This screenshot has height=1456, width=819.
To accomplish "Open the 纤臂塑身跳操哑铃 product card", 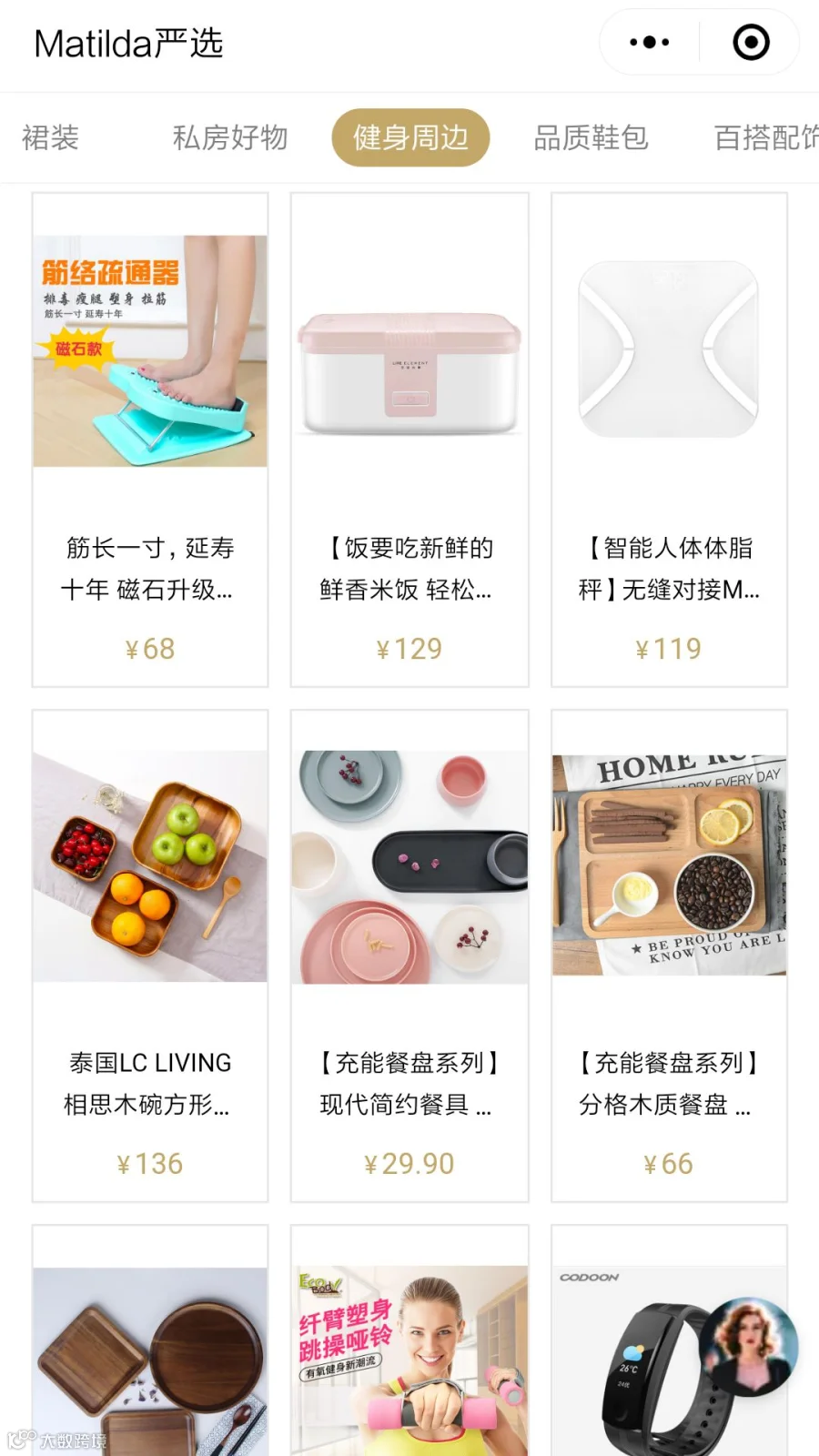I will [409, 1341].
